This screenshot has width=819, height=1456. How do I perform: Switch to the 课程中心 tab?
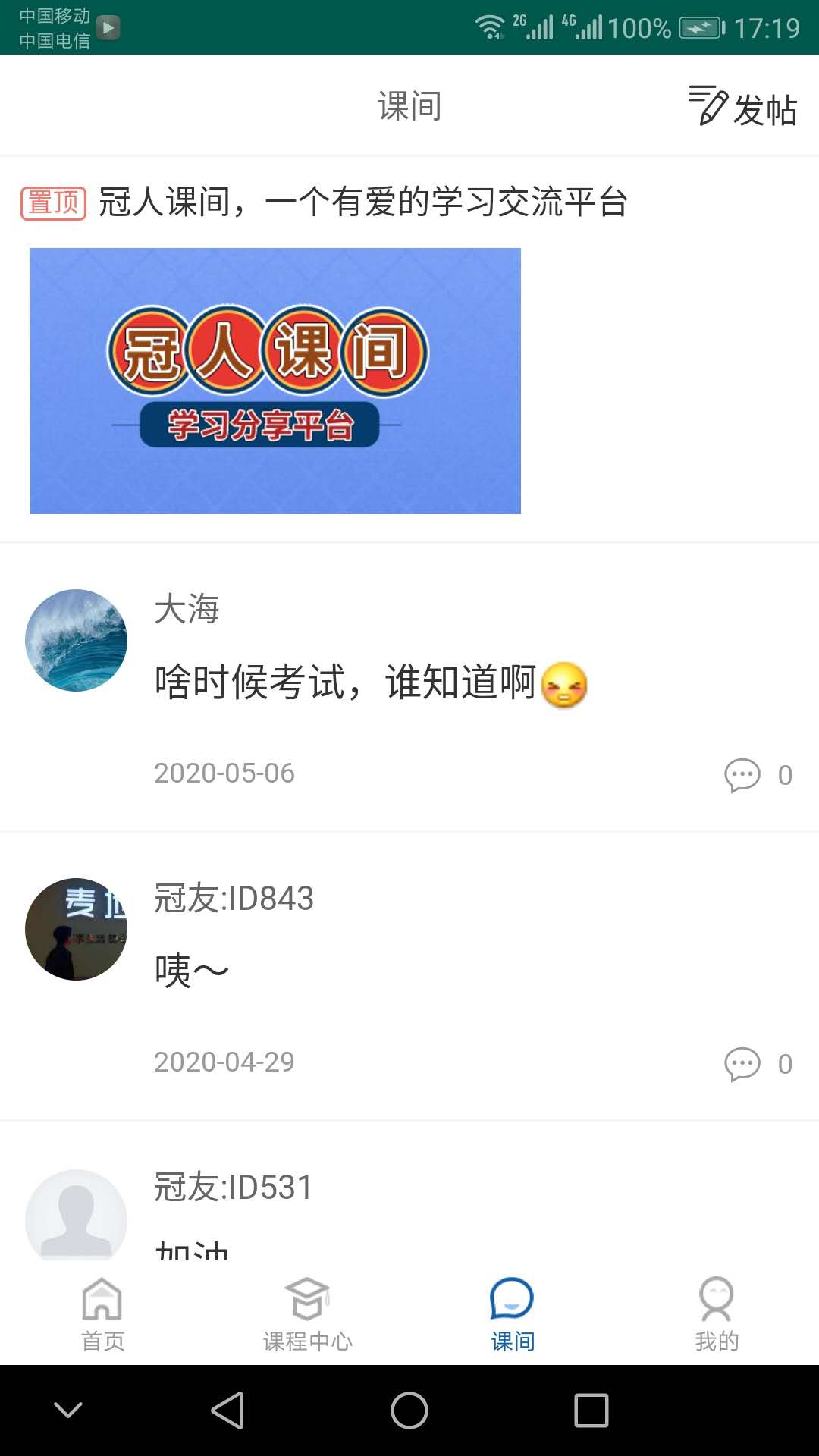point(306,1316)
